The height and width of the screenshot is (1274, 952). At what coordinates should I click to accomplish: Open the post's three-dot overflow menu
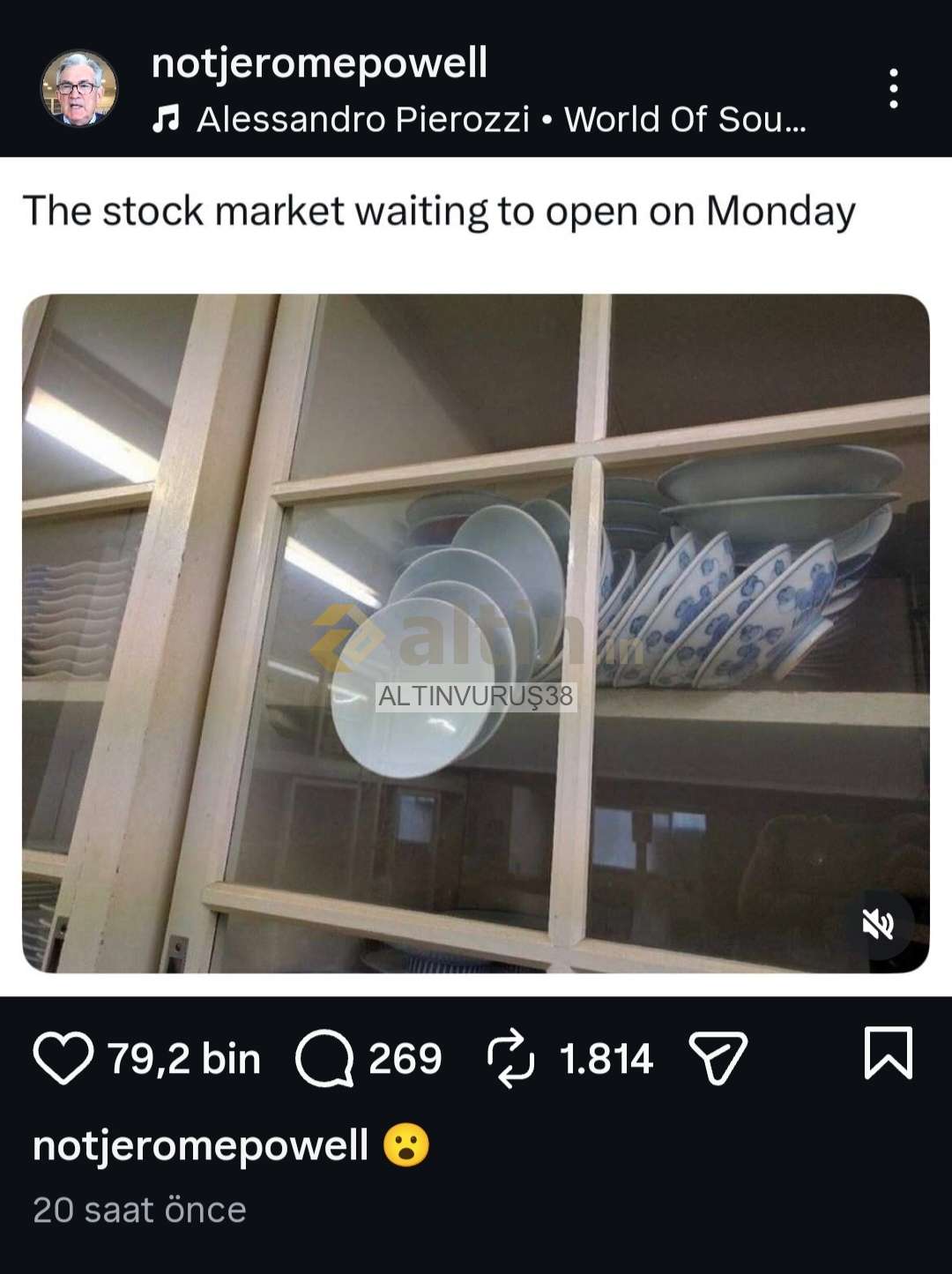click(x=893, y=88)
